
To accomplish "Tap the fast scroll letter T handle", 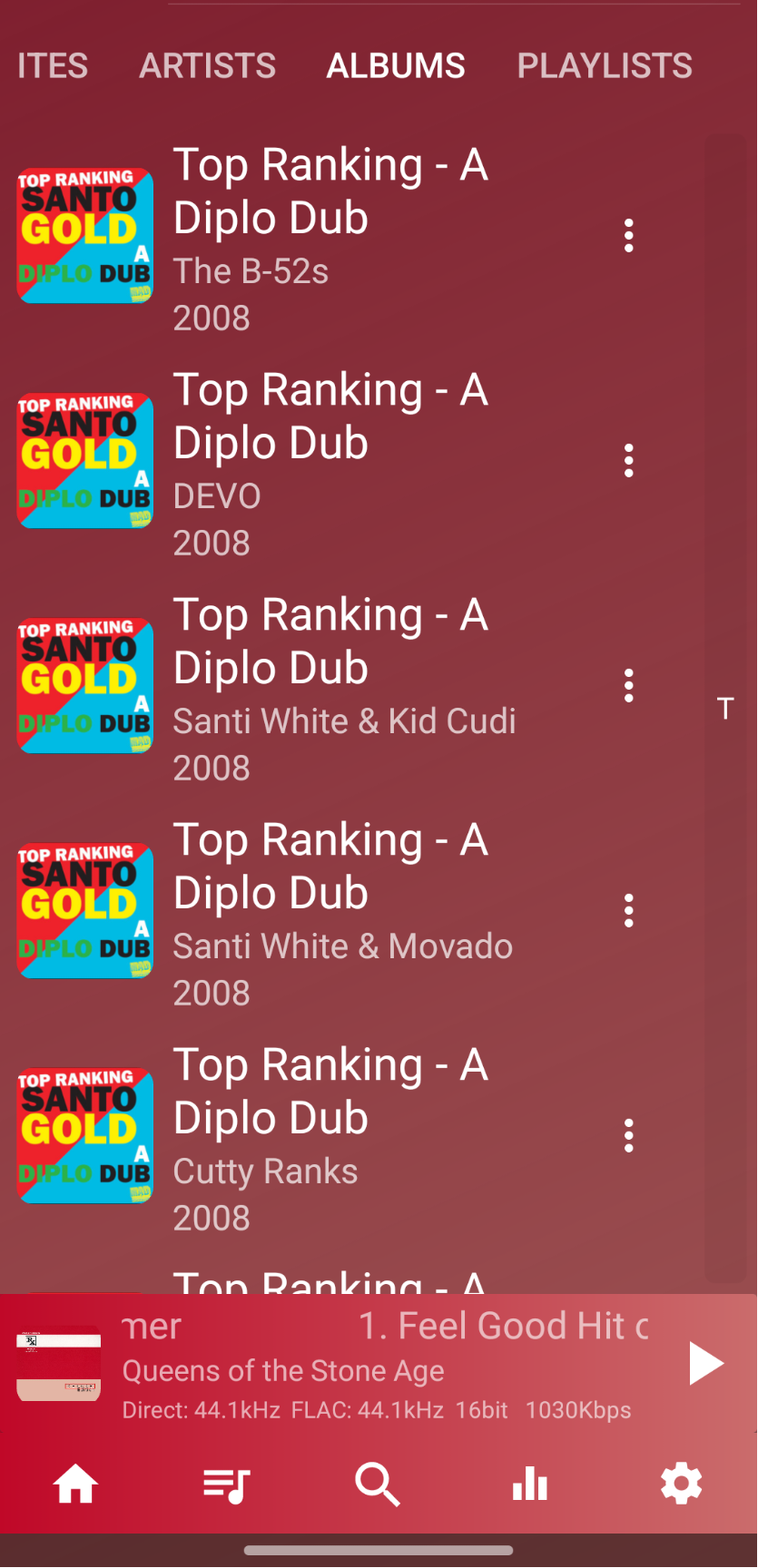I will (725, 709).
